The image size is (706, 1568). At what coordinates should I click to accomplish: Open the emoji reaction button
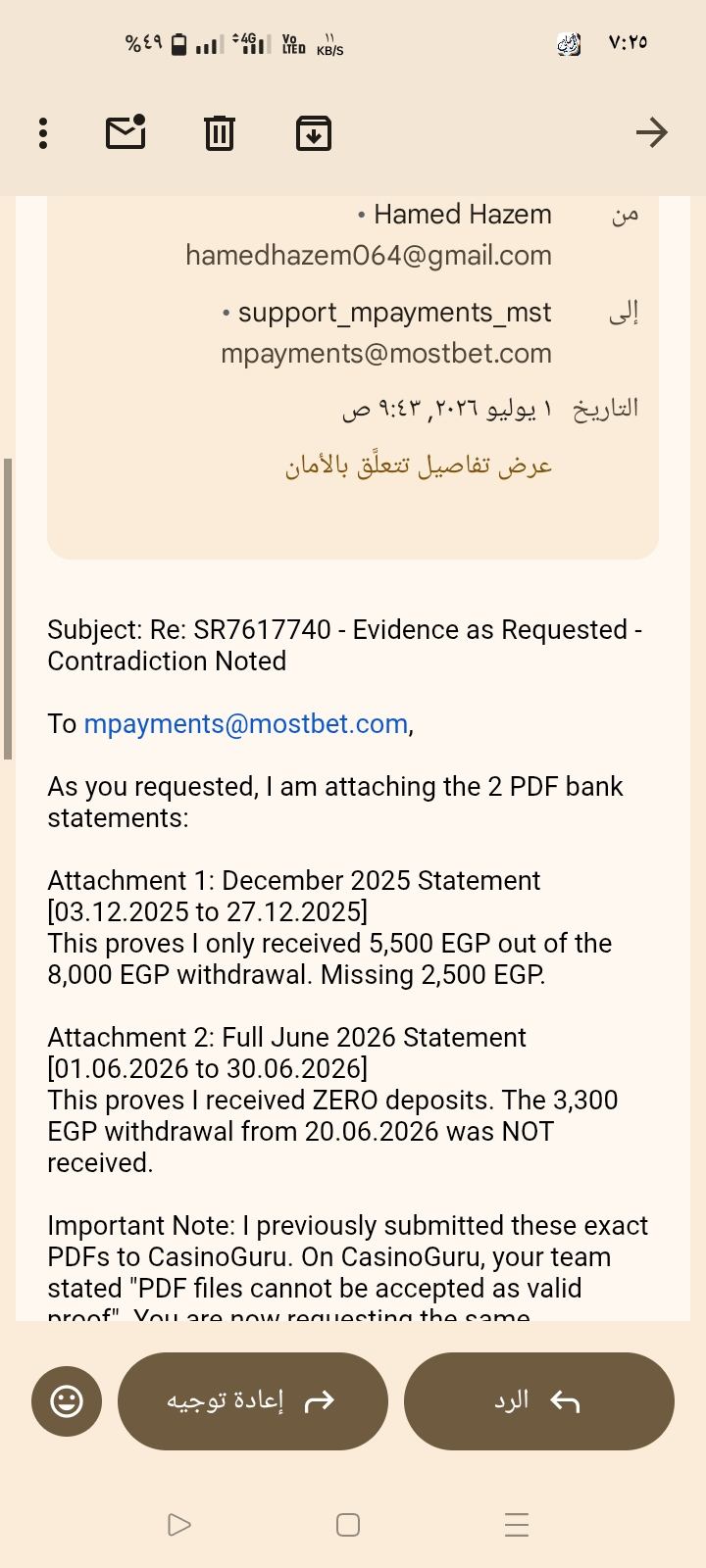point(67,1401)
